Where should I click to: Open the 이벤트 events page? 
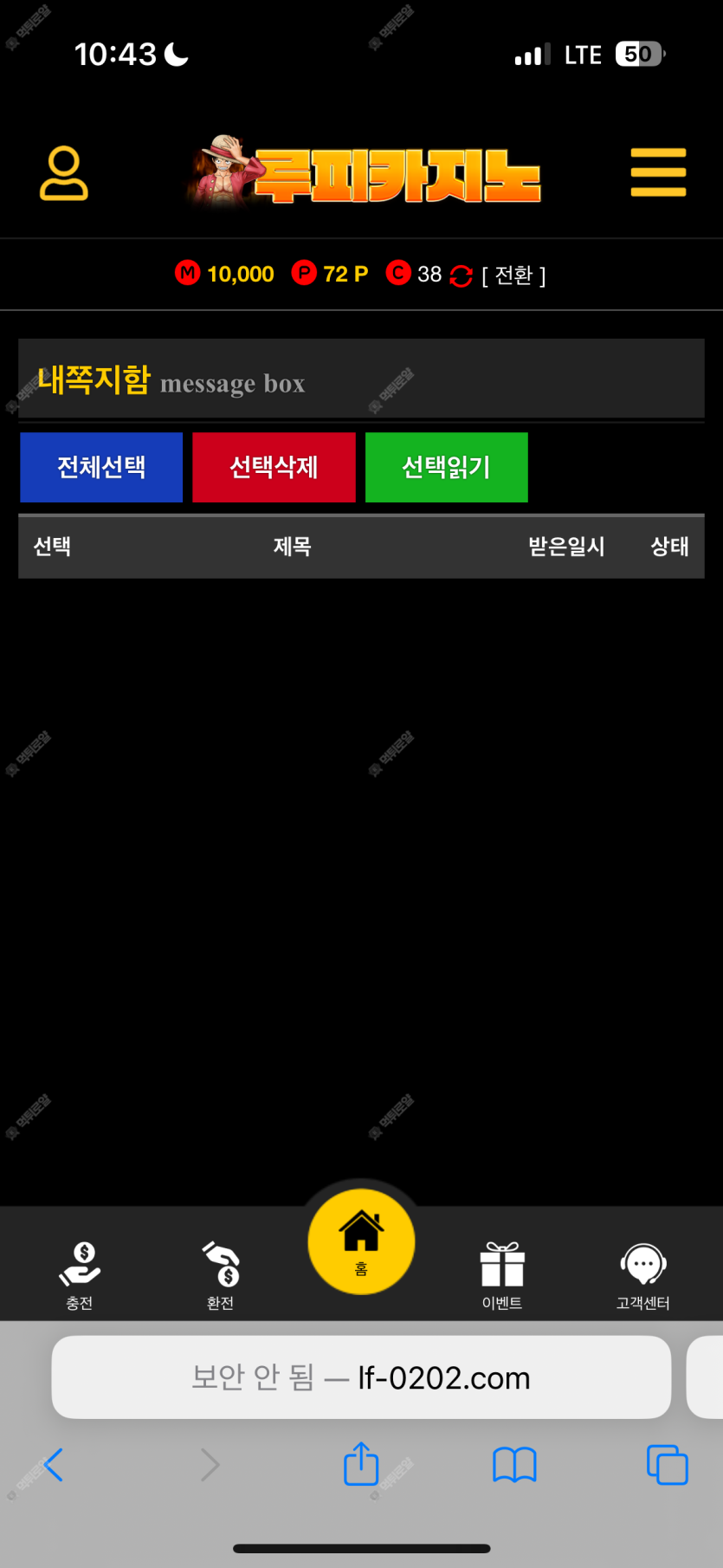(502, 1275)
